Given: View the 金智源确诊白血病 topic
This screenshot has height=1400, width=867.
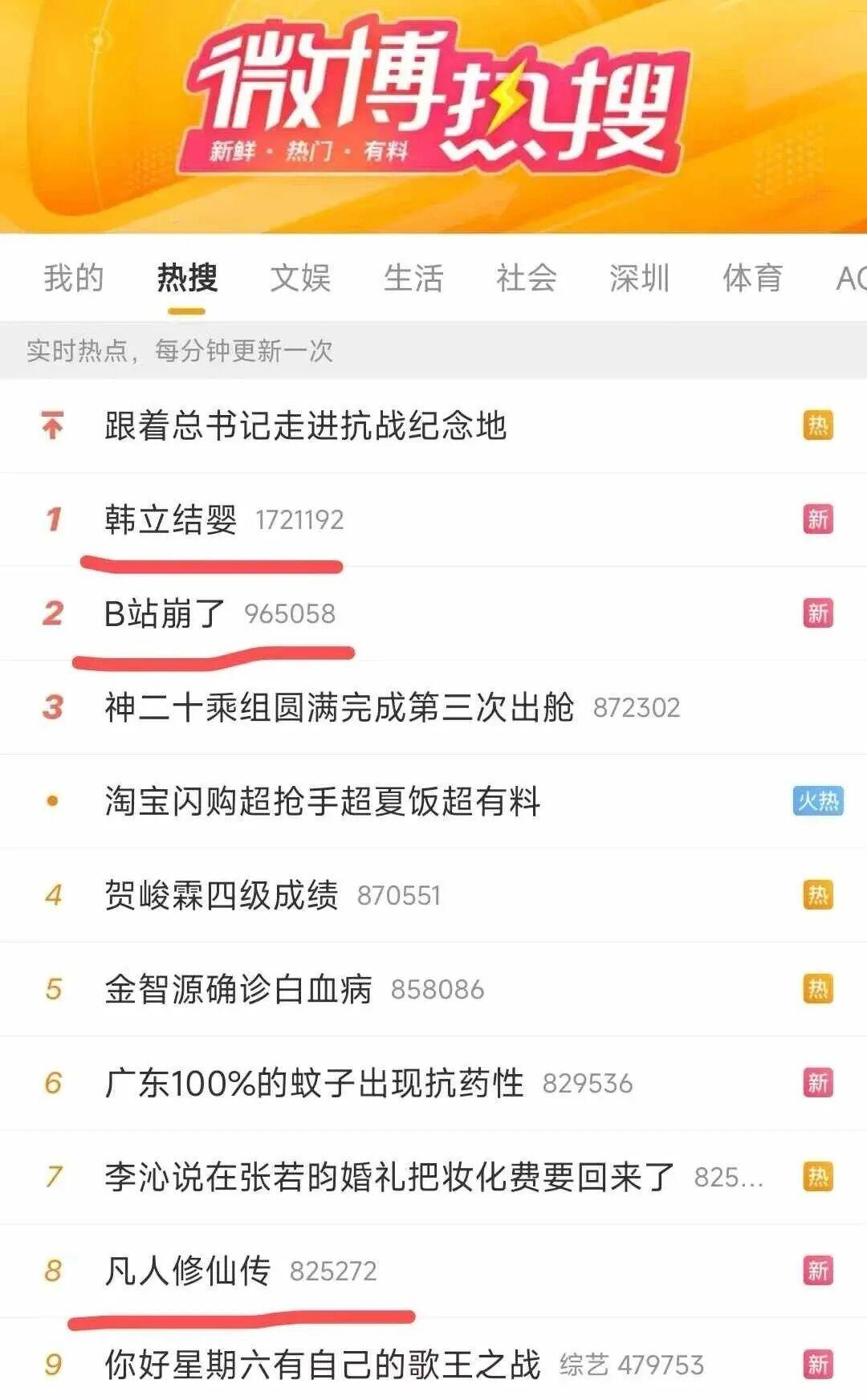Looking at the screenshot, I should [x=238, y=989].
